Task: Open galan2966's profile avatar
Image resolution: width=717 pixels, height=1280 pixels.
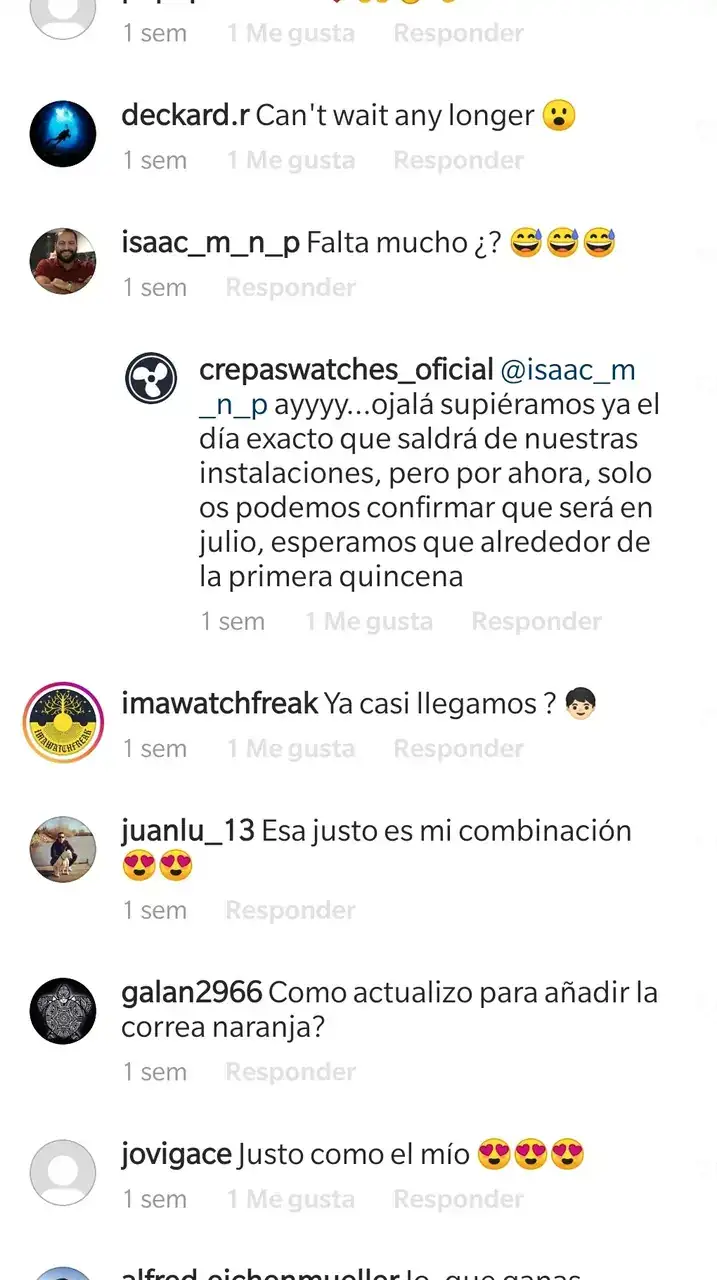Action: (63, 1011)
